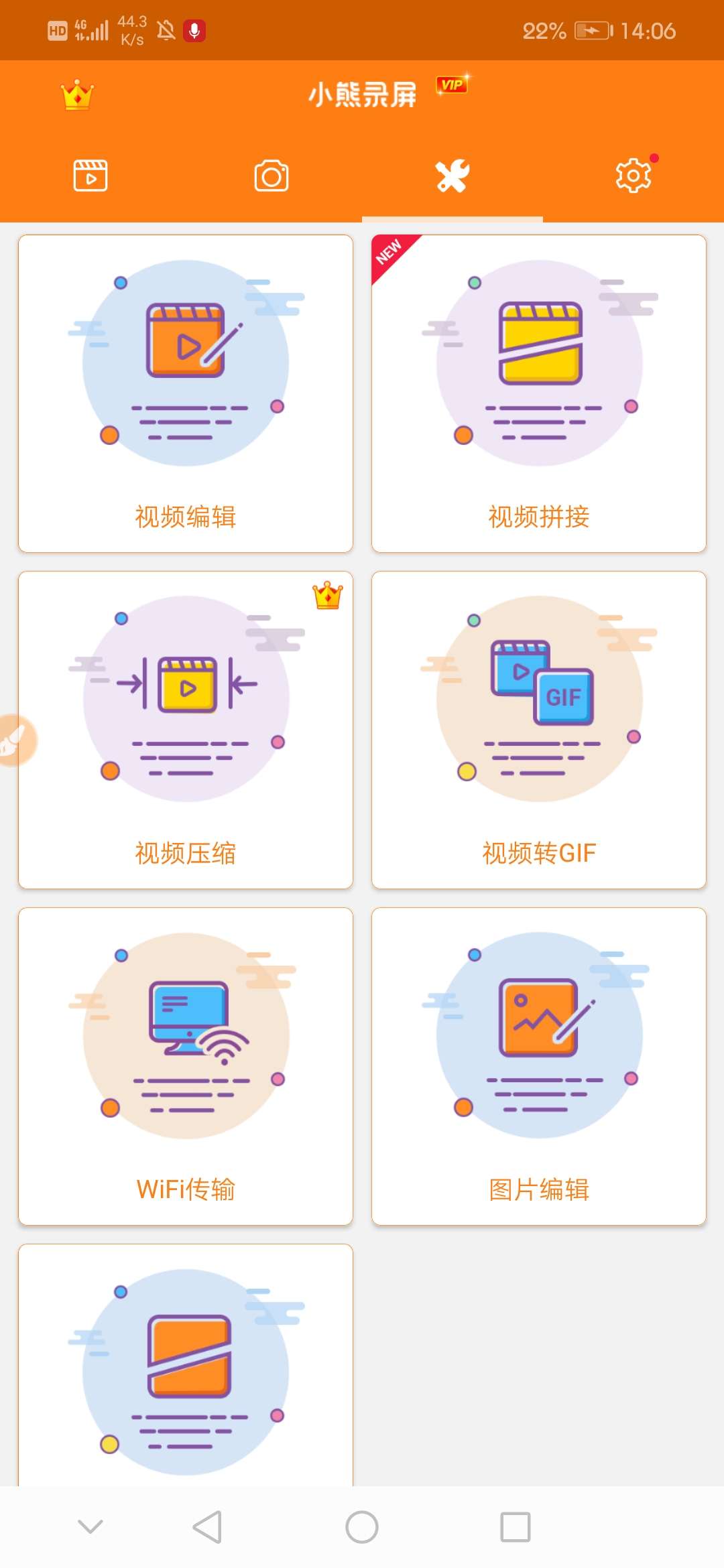The image size is (724, 1568).
Task: Open the 视频压缩 tool card
Action: point(186,730)
